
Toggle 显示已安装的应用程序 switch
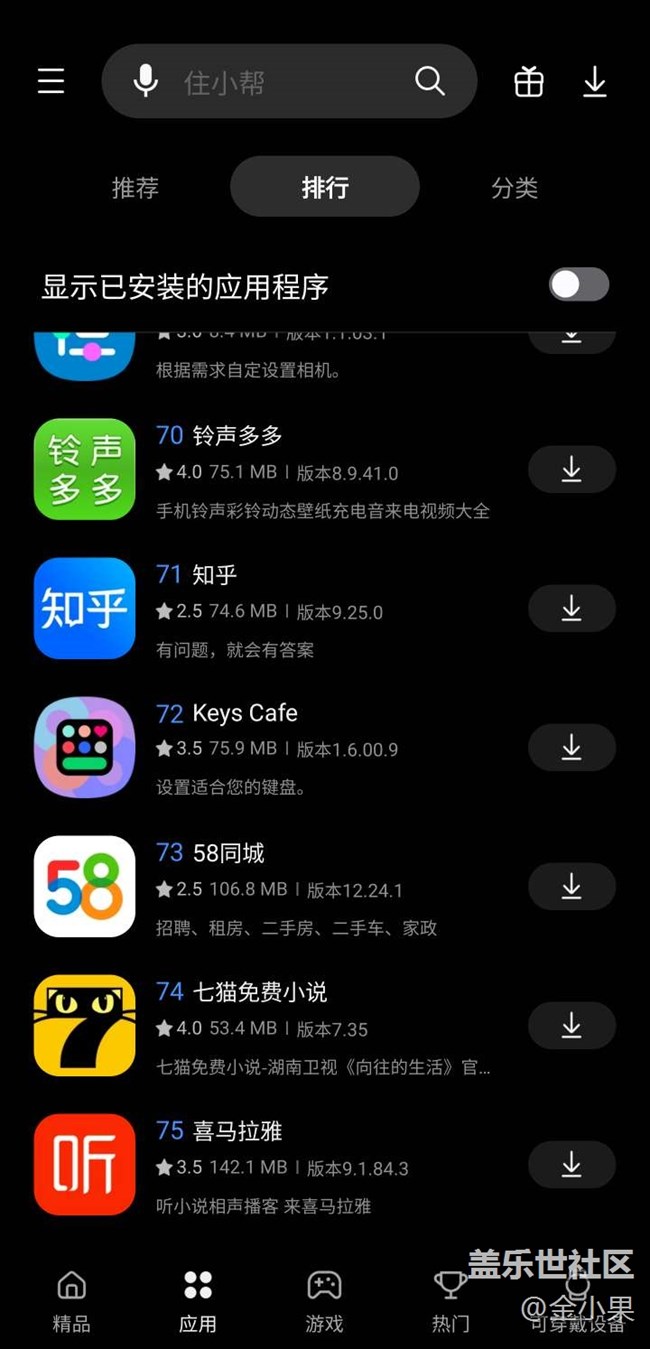(x=579, y=285)
